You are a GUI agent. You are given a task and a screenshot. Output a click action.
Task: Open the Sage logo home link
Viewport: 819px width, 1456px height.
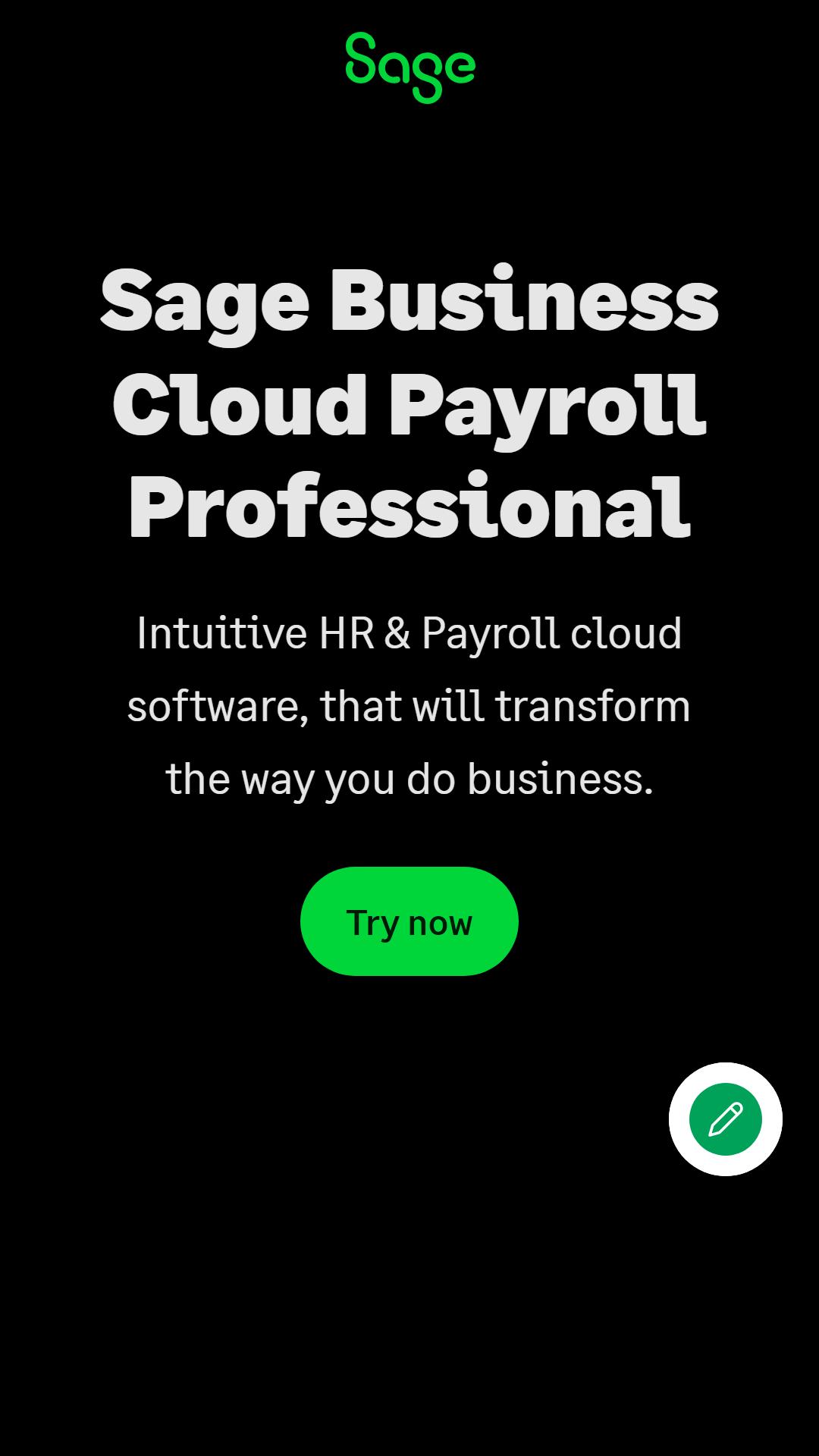(x=410, y=67)
